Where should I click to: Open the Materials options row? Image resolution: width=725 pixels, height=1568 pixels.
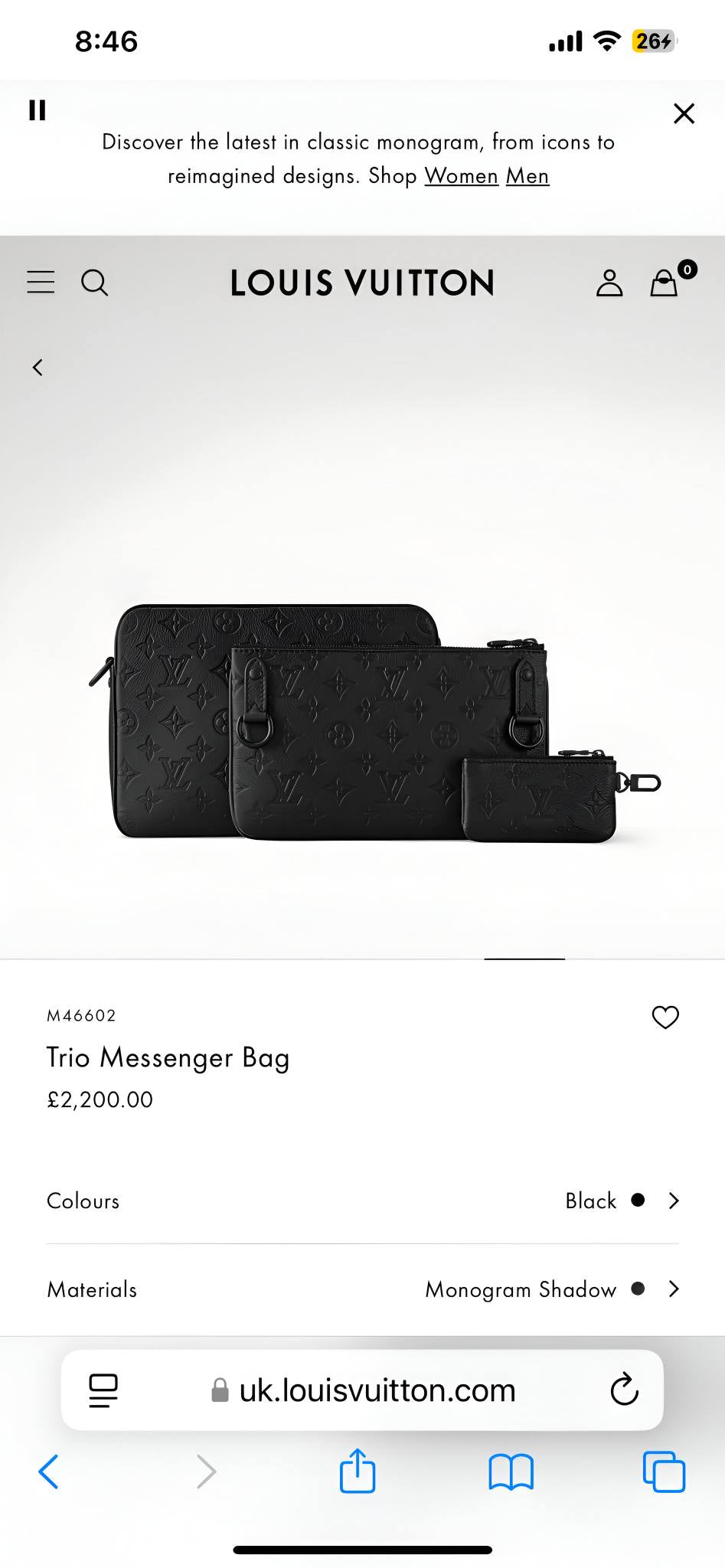tap(362, 1289)
